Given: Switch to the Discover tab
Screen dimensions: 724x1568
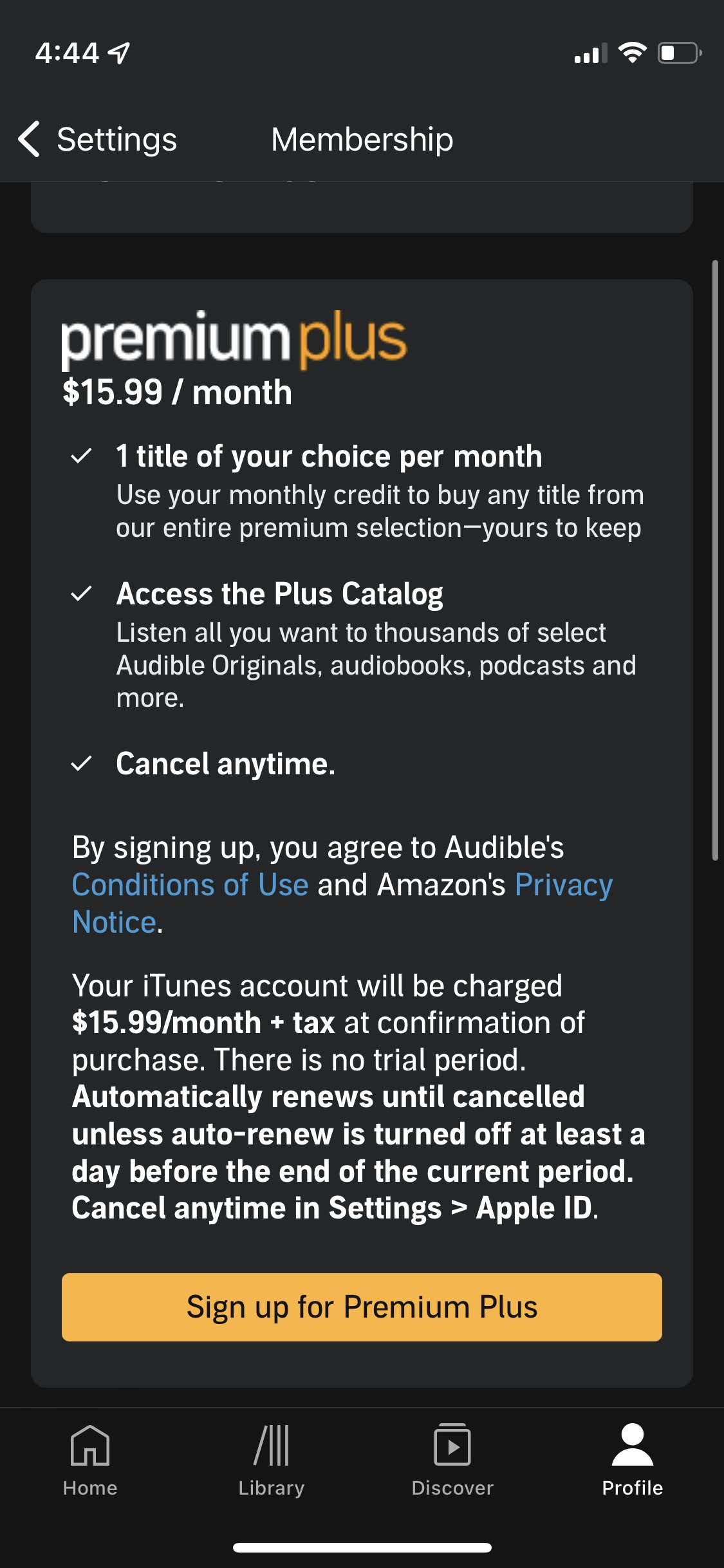Looking at the screenshot, I should pyautogui.click(x=452, y=1460).
